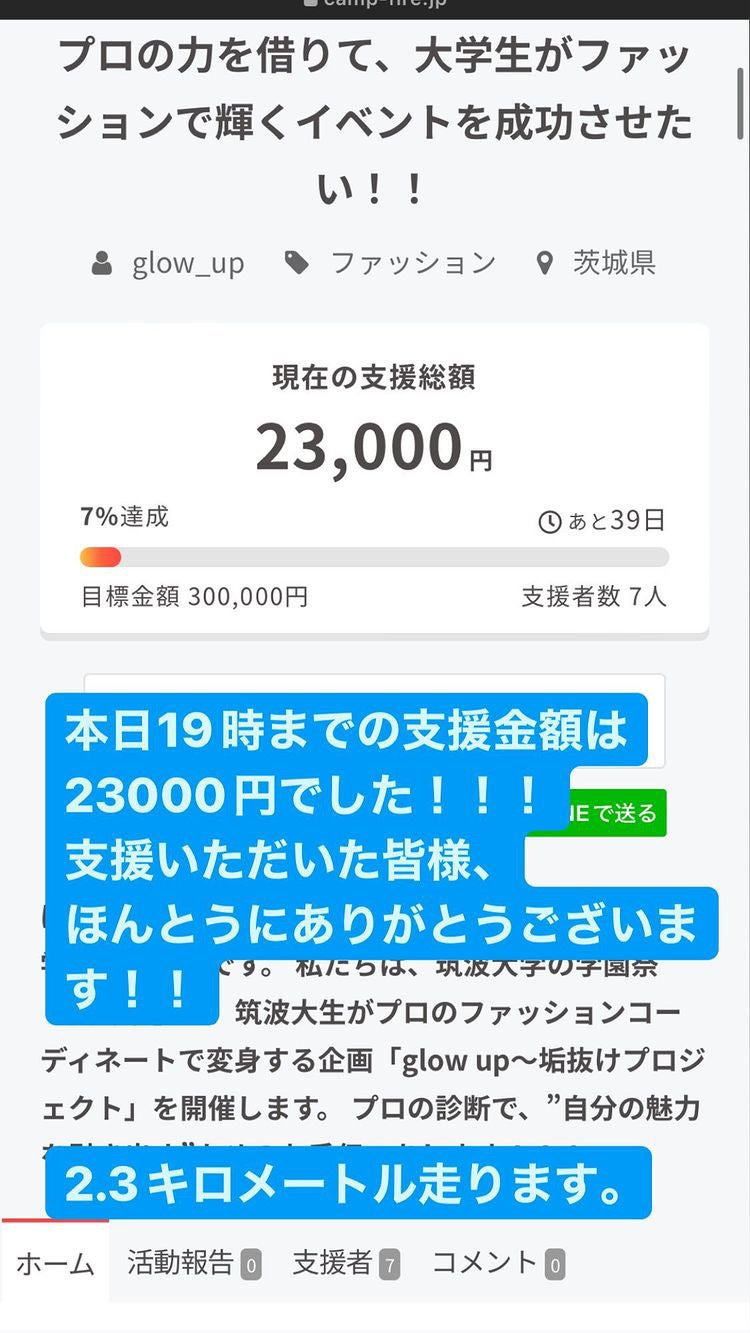This screenshot has height=1333, width=750.
Task: Open the 活動報告 tab
Action: 193,1264
